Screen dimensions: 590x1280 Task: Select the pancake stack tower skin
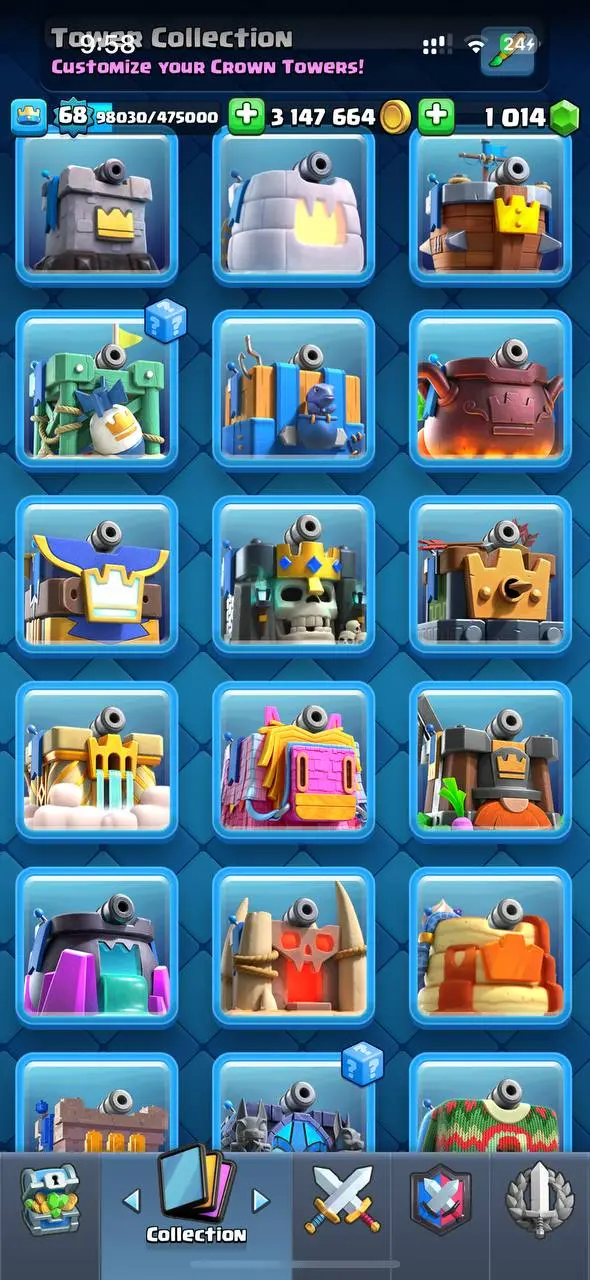coord(490,947)
